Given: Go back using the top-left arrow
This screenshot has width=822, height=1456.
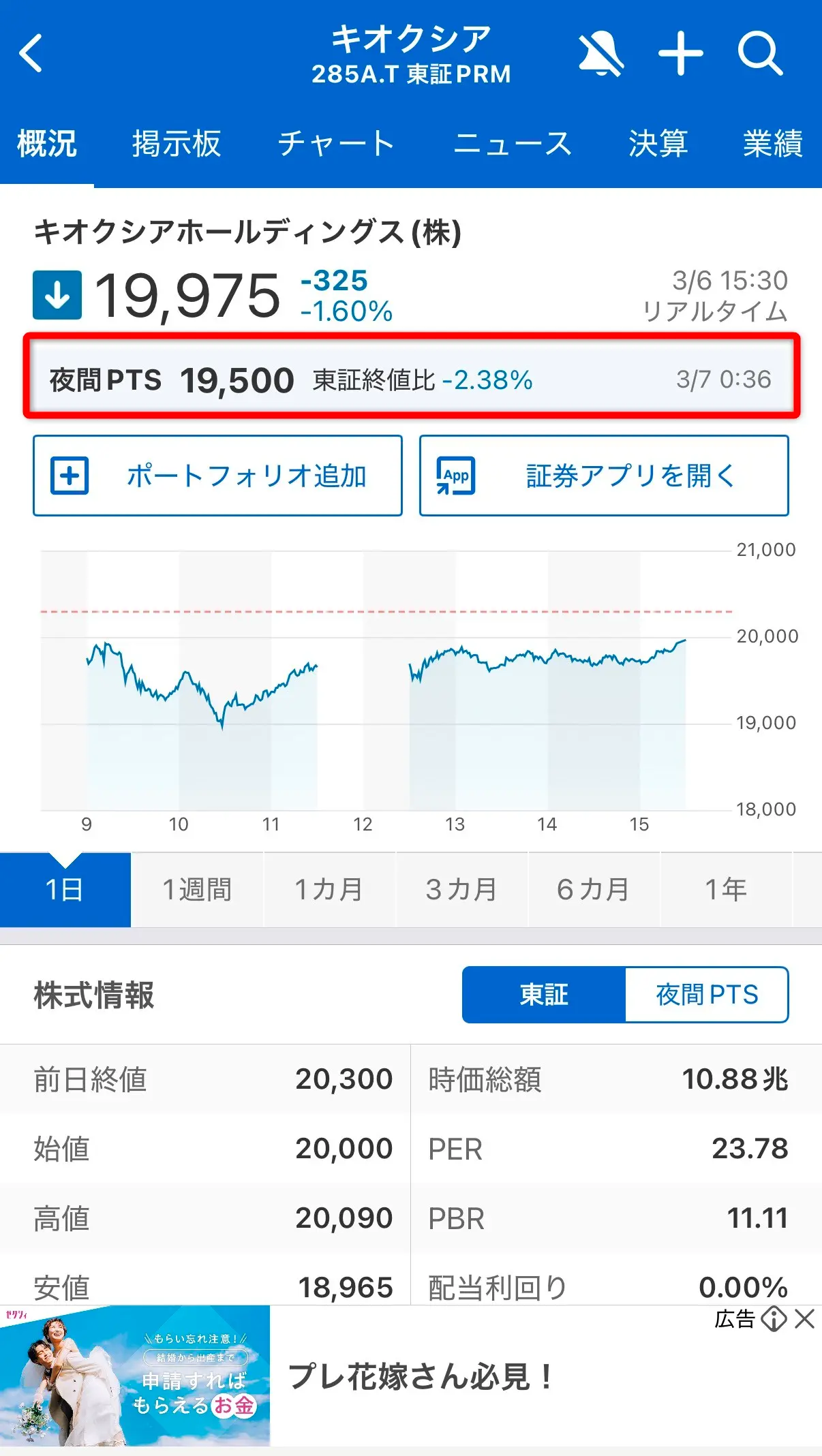Looking at the screenshot, I should pos(31,53).
